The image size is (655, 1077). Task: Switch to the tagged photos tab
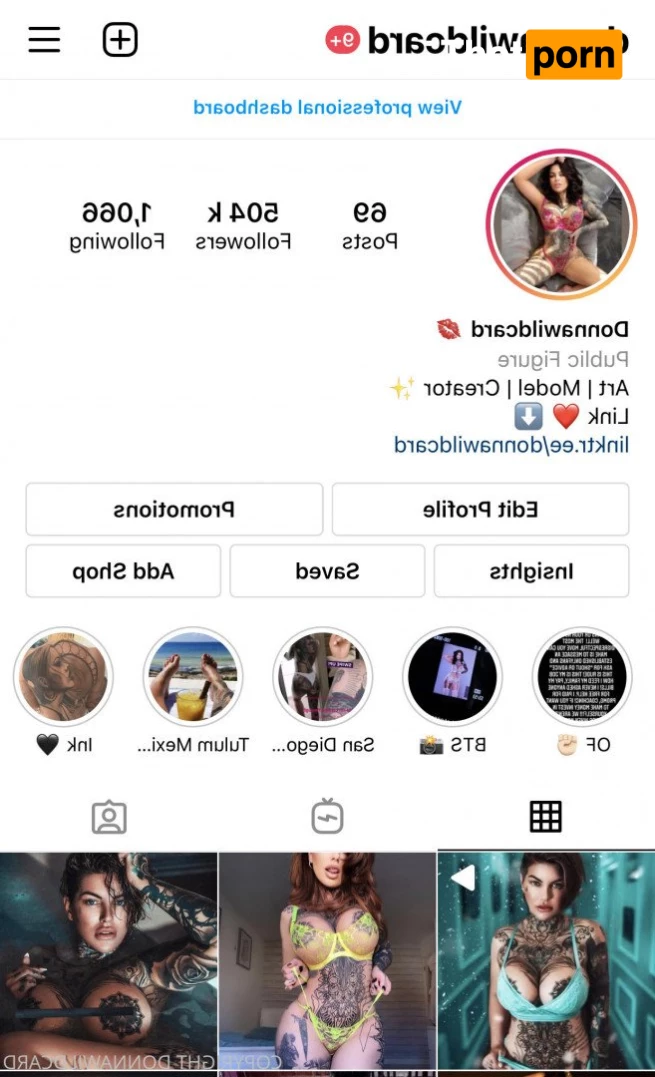[x=109, y=817]
